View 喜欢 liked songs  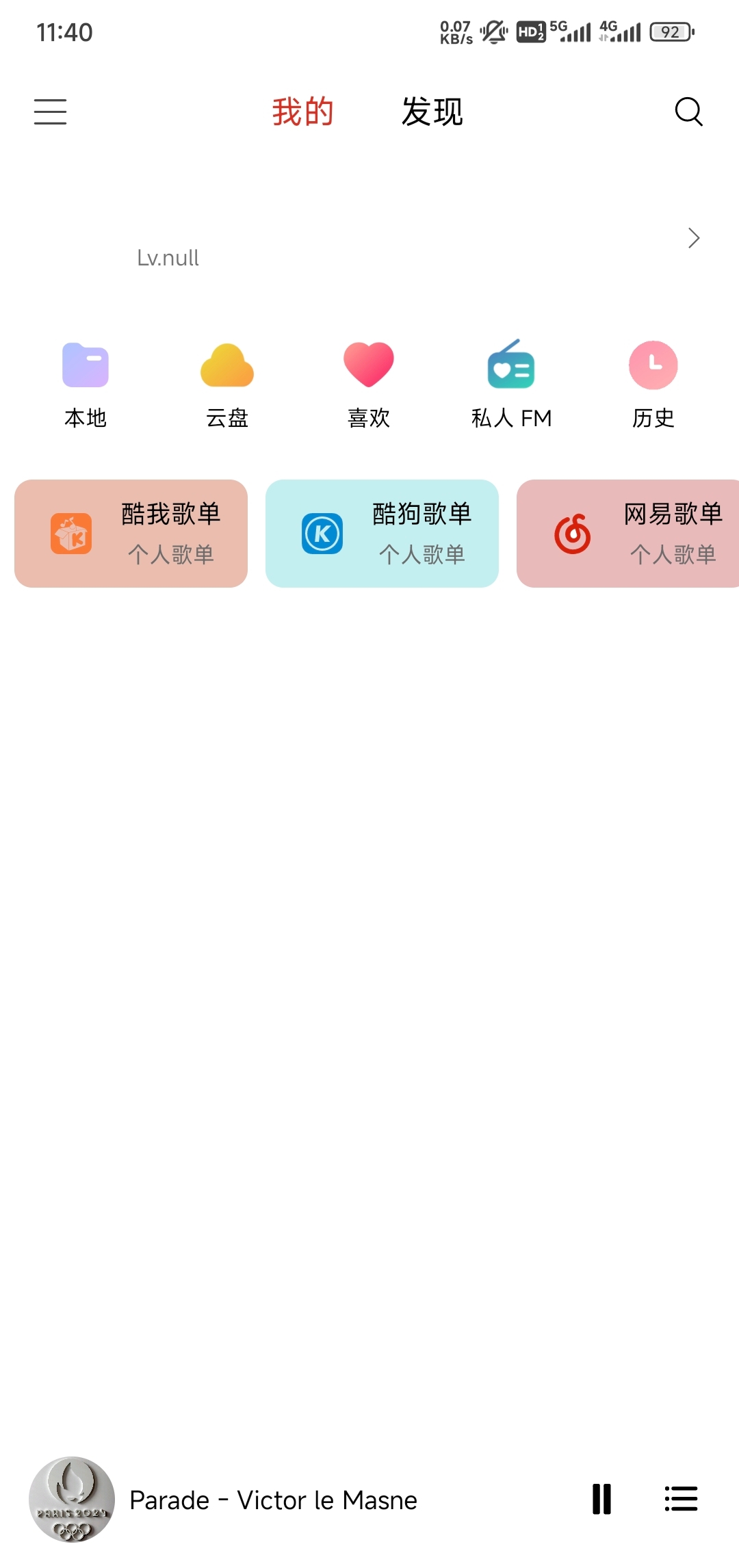[369, 384]
